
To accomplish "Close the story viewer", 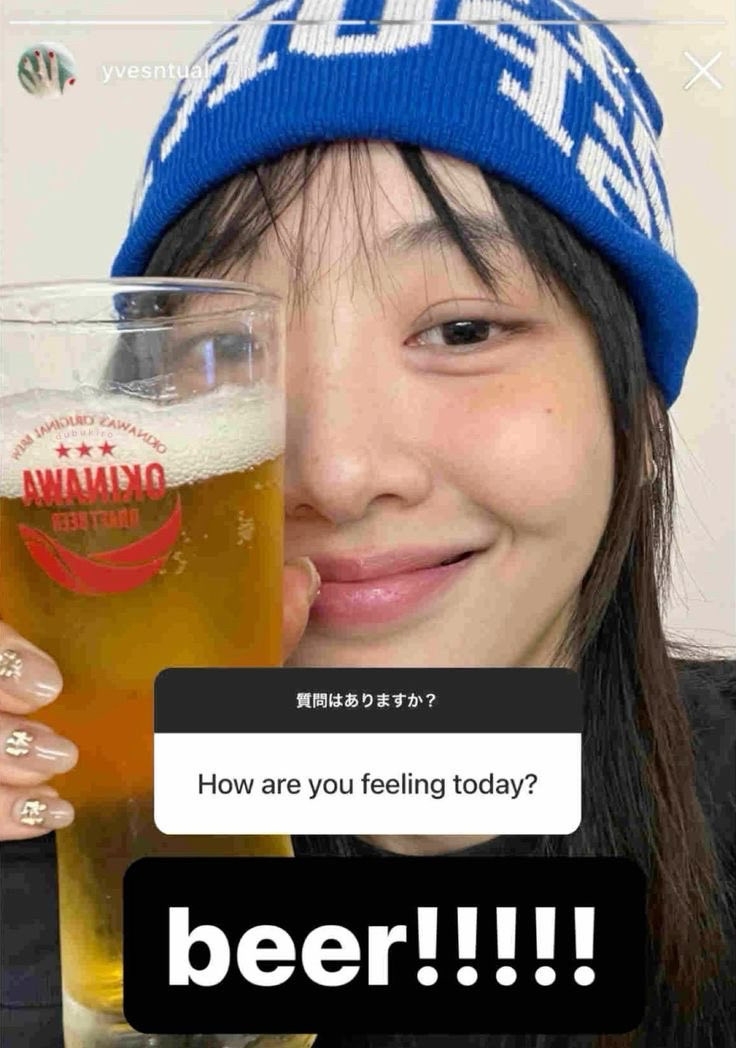I will click(x=702, y=71).
